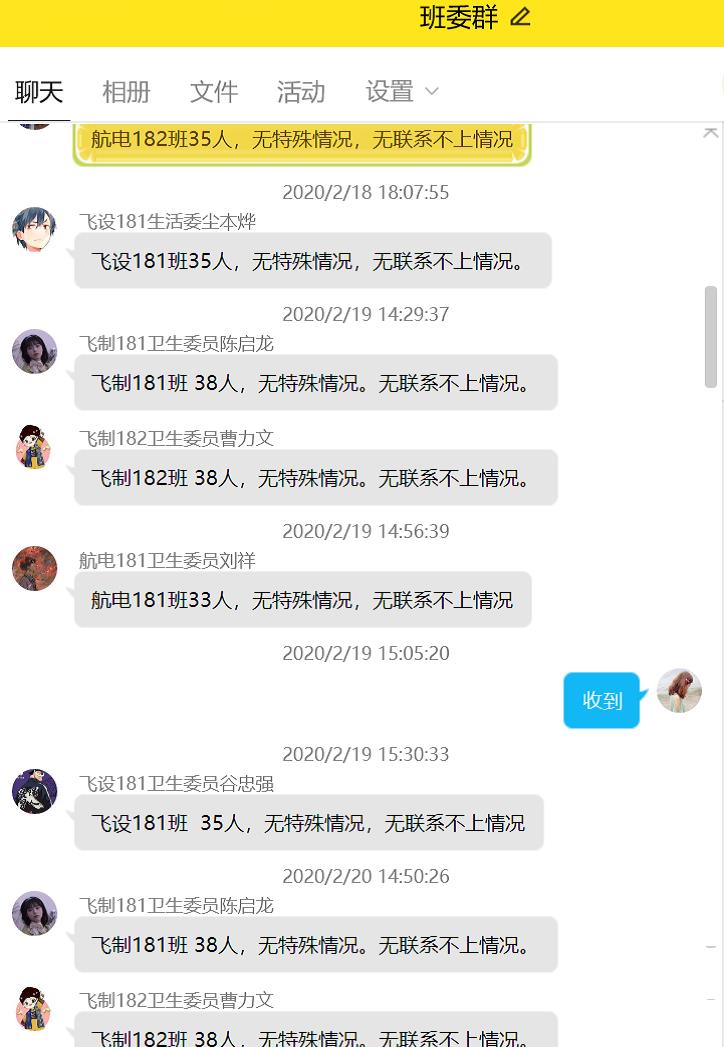Open avatar of 飞设181生活委尘本烨
This screenshot has height=1047, width=724.
[34, 230]
